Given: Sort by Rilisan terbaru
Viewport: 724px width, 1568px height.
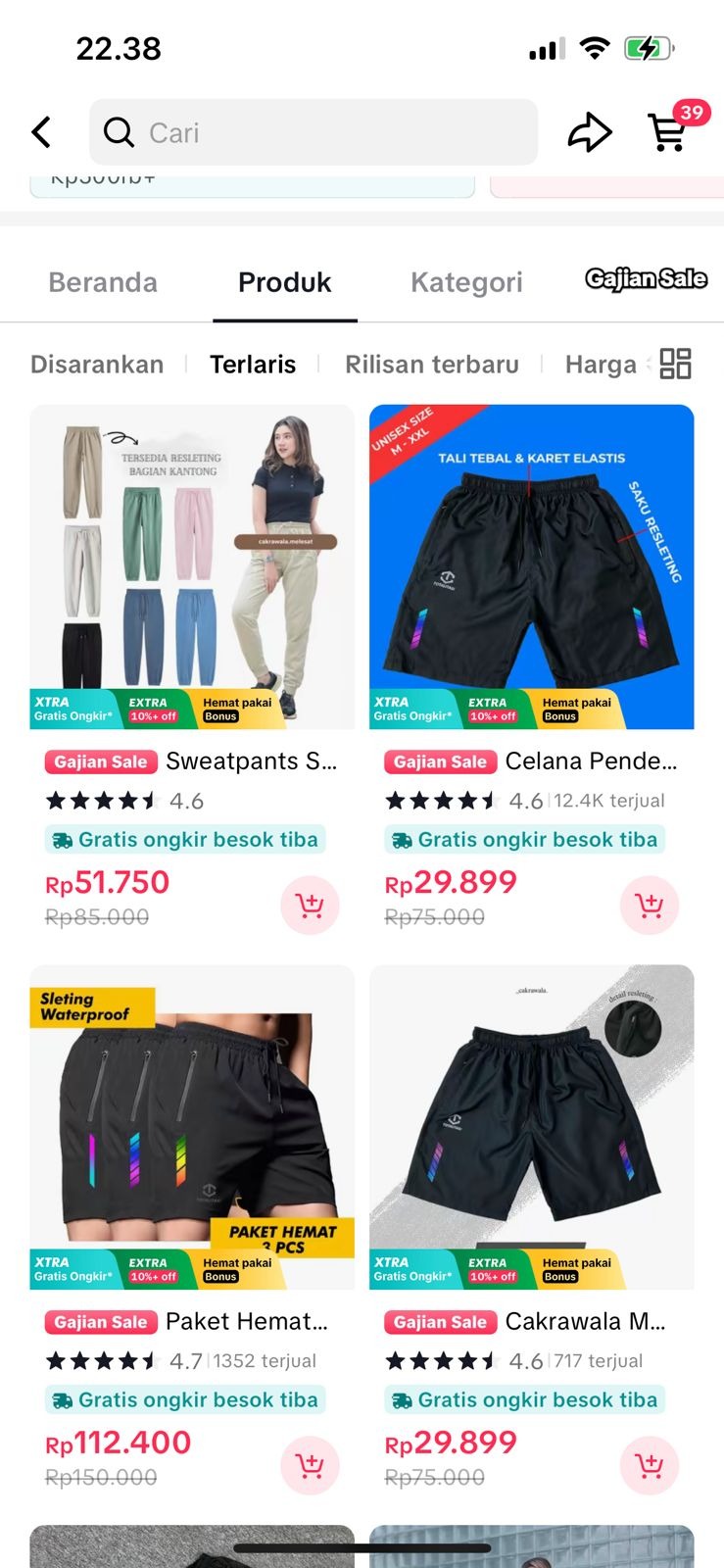Looking at the screenshot, I should 431,365.
